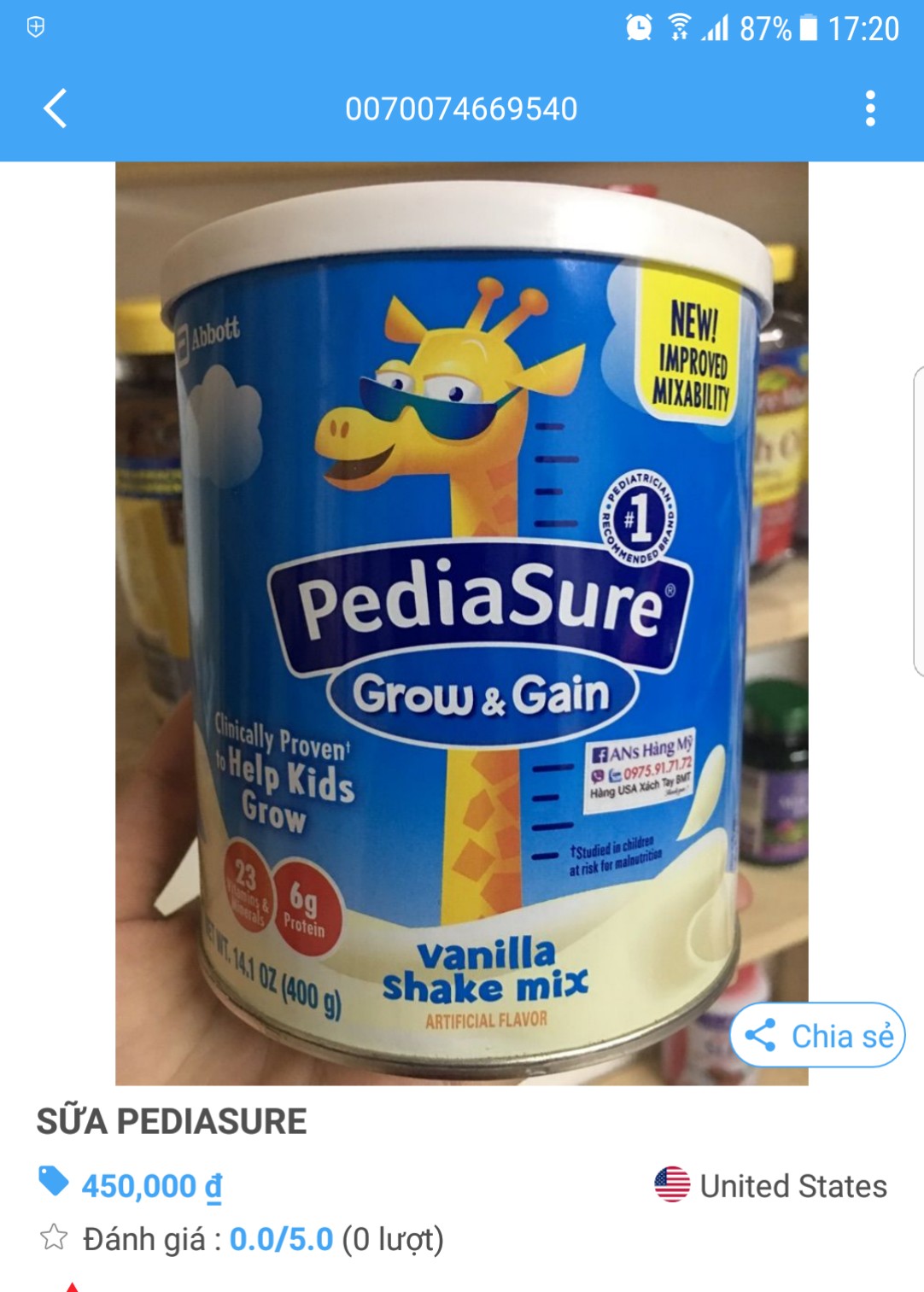
Task: Go back using the top-left arrow
Action: click(x=56, y=109)
